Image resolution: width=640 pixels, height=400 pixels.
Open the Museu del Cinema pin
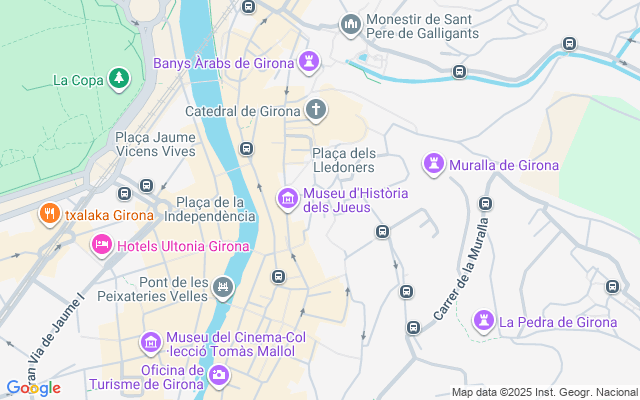coord(151,343)
